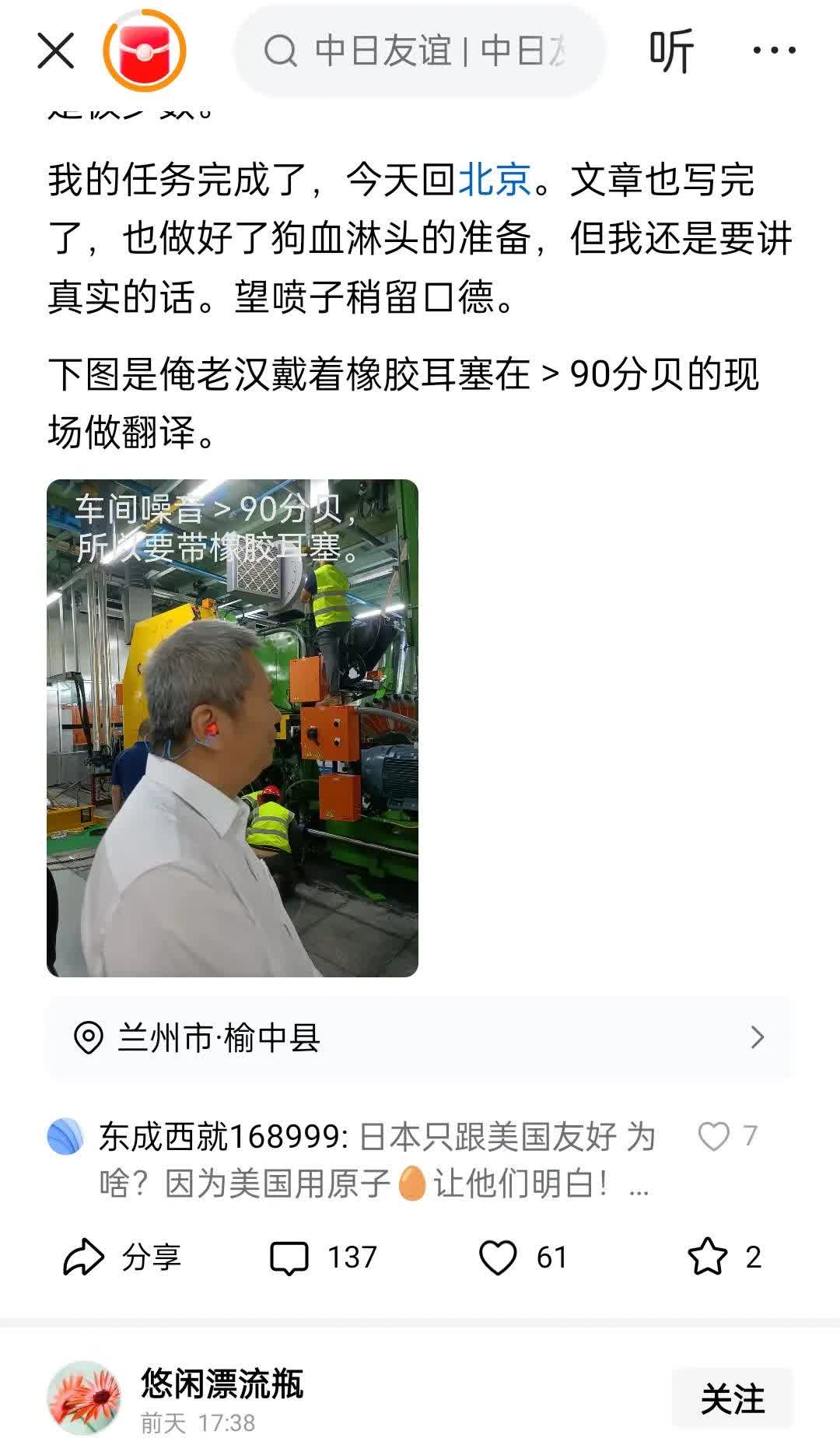This screenshot has width=840, height=1438.
Task: Close the article with the X icon
Action: click(x=56, y=51)
